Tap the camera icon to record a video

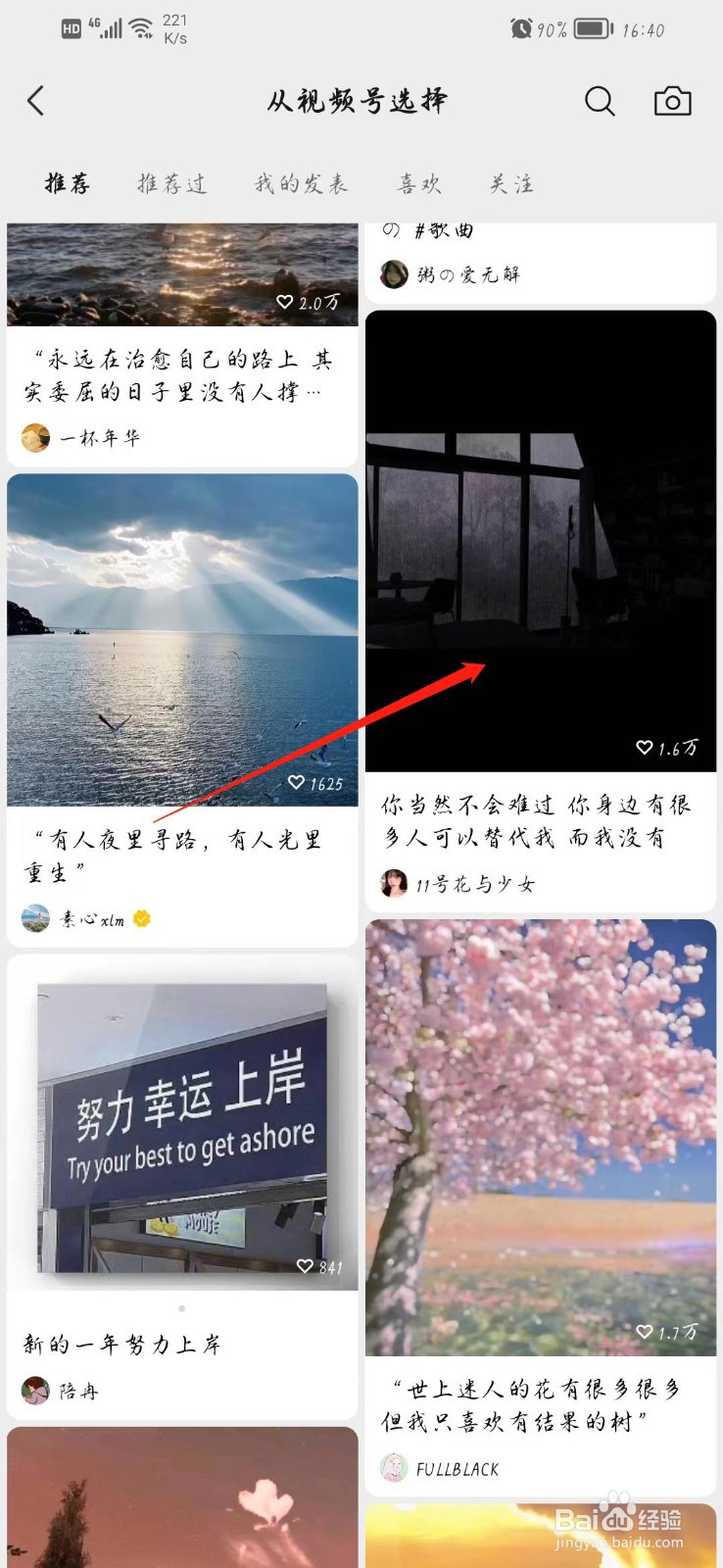coord(672,101)
